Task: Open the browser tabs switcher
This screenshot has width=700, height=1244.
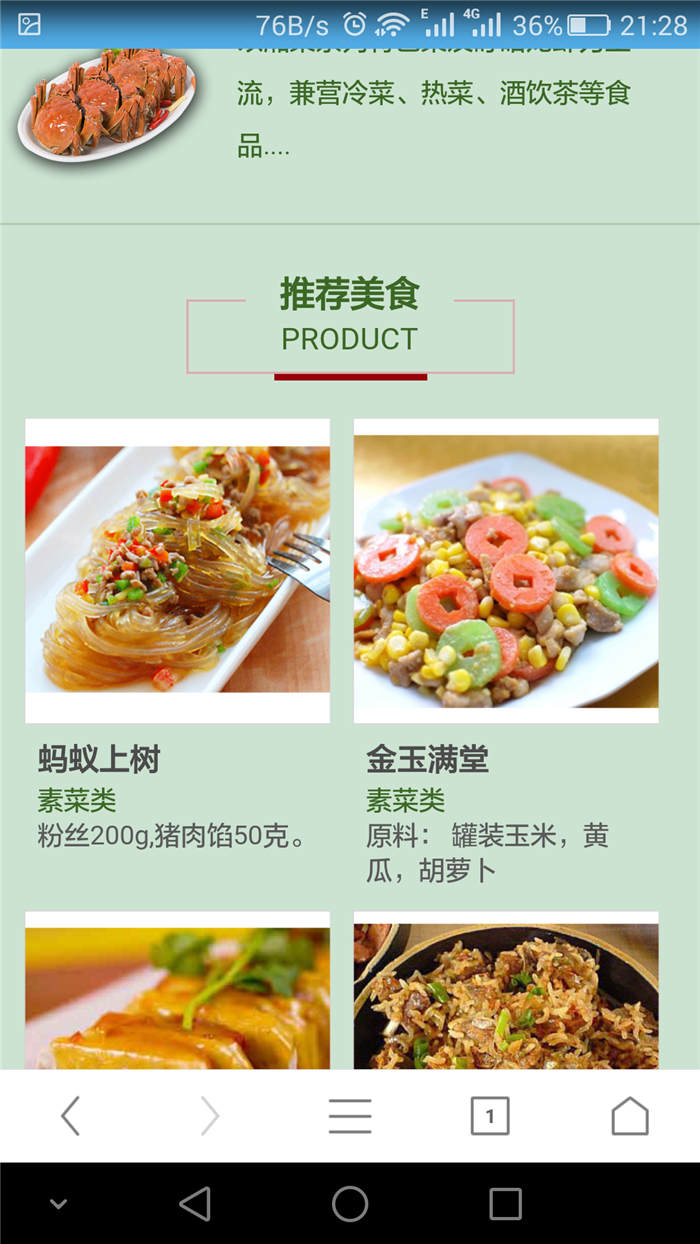Action: click(490, 1116)
